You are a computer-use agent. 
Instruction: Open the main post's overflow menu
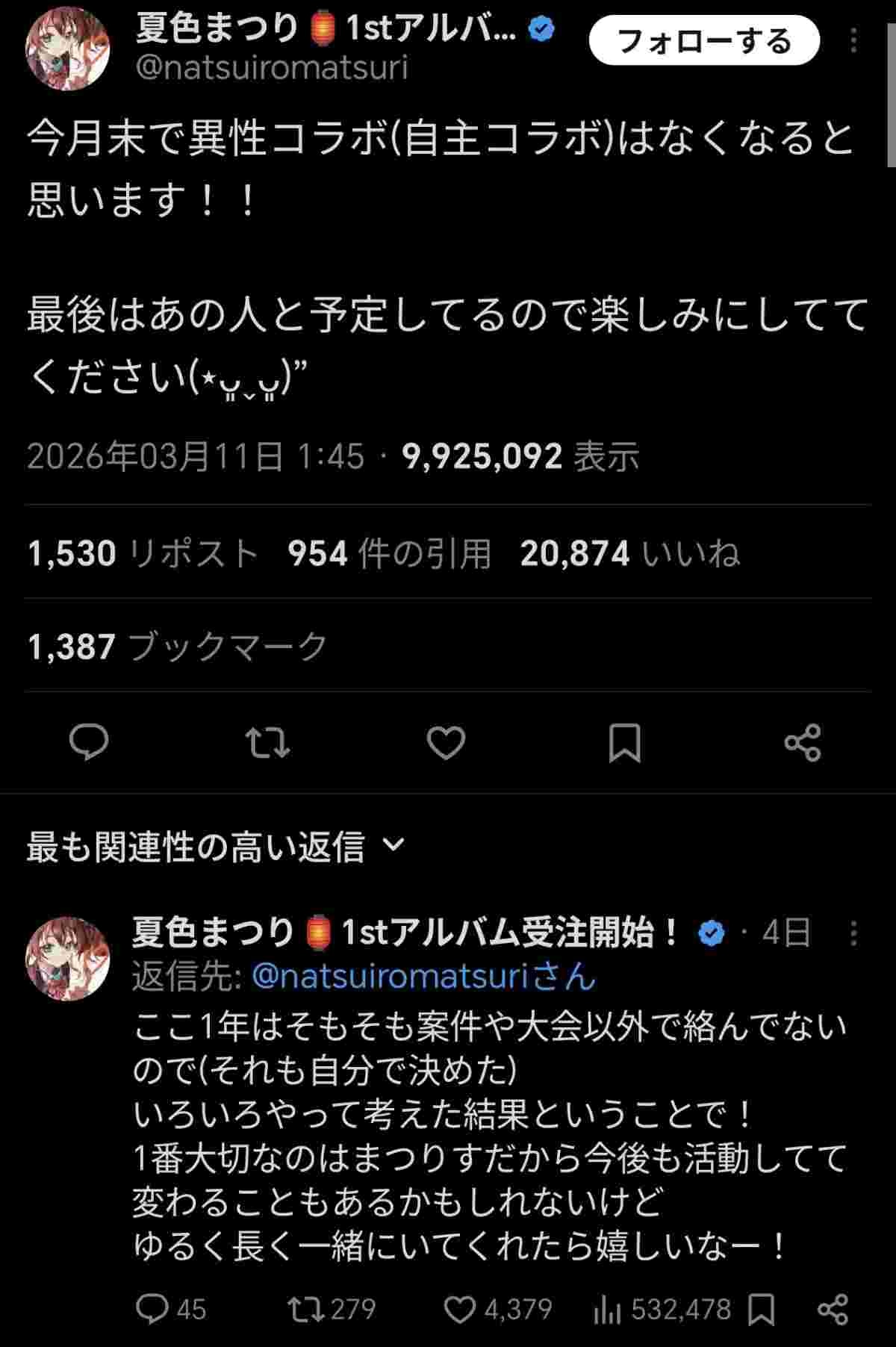(853, 41)
